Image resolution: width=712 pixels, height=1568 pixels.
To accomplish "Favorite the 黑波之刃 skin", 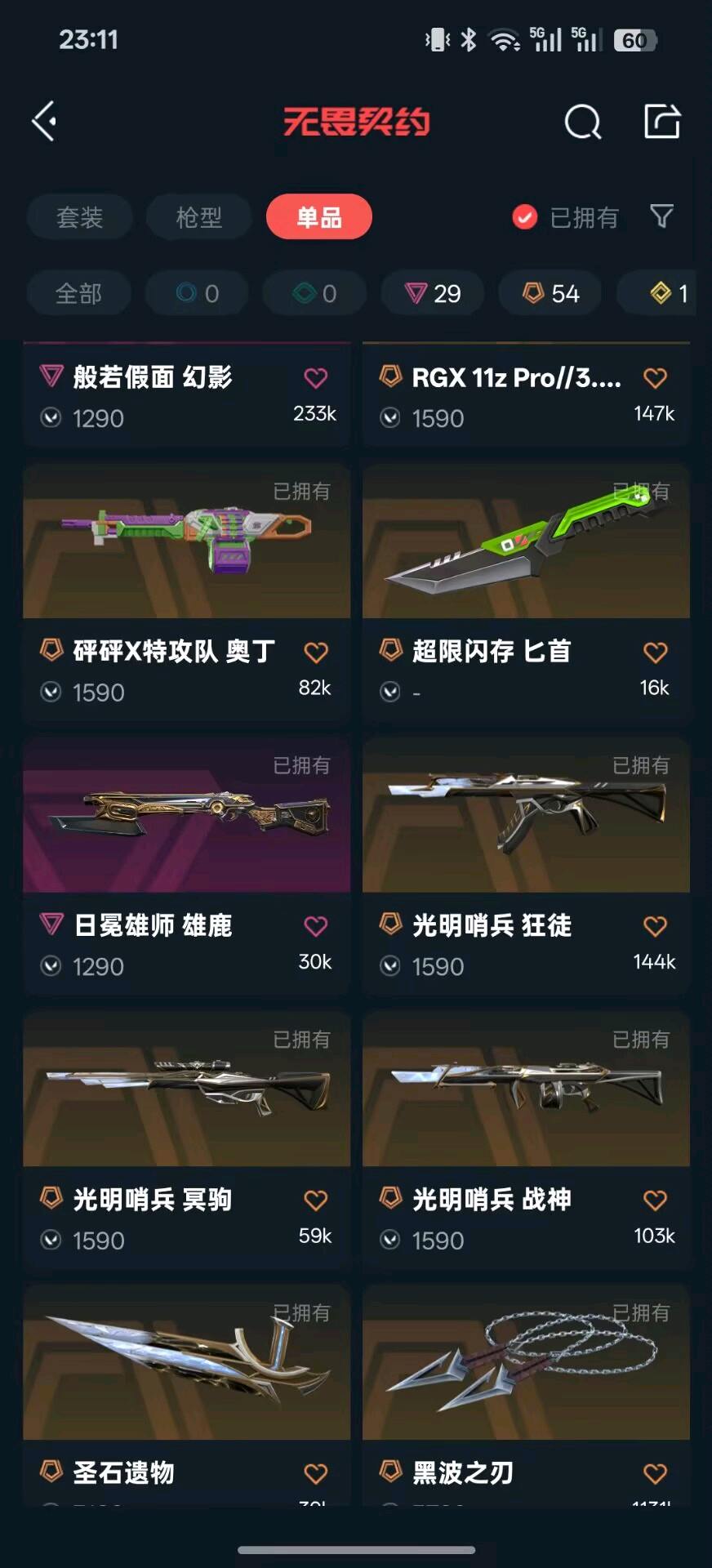I will (x=656, y=1474).
